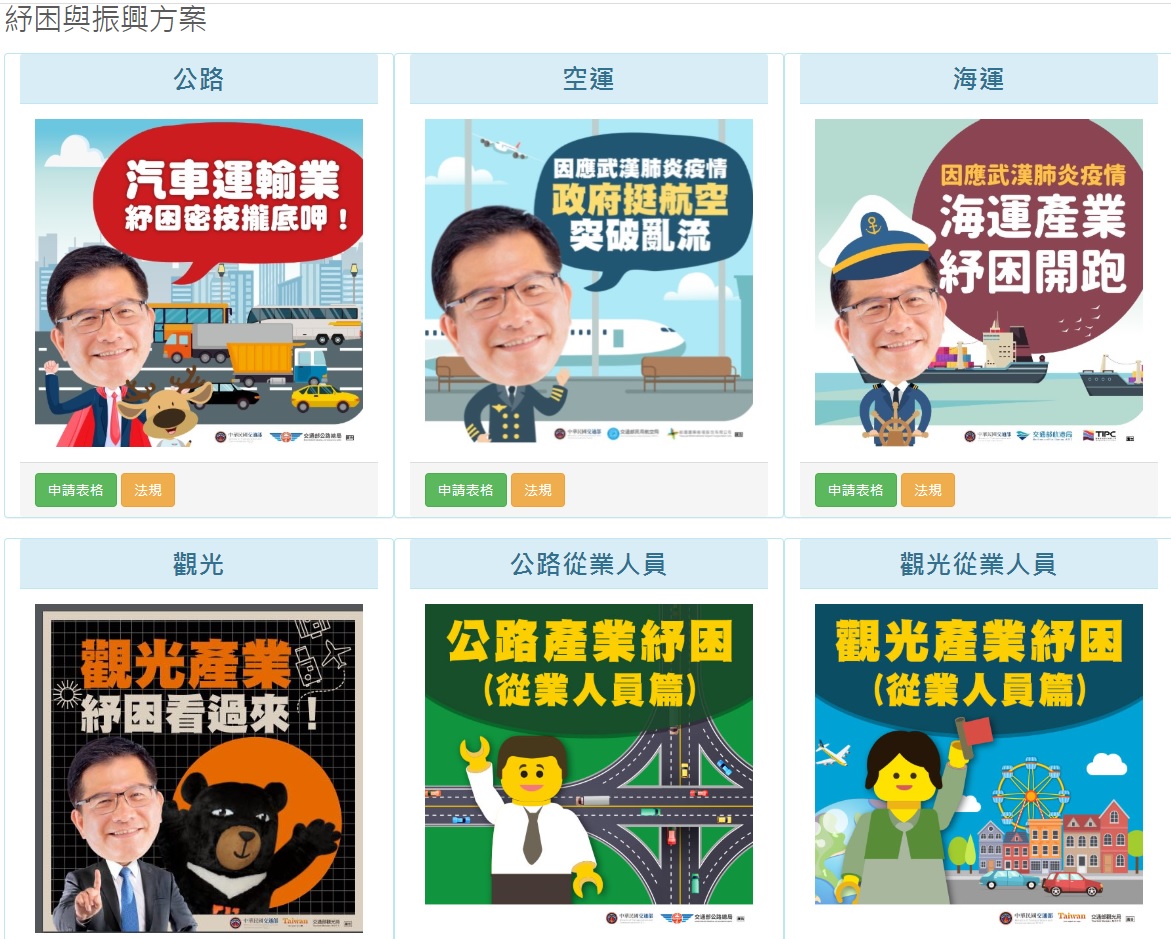Open 法規 under the 海運 card
Screen dimensions: 1171x939
tap(928, 490)
